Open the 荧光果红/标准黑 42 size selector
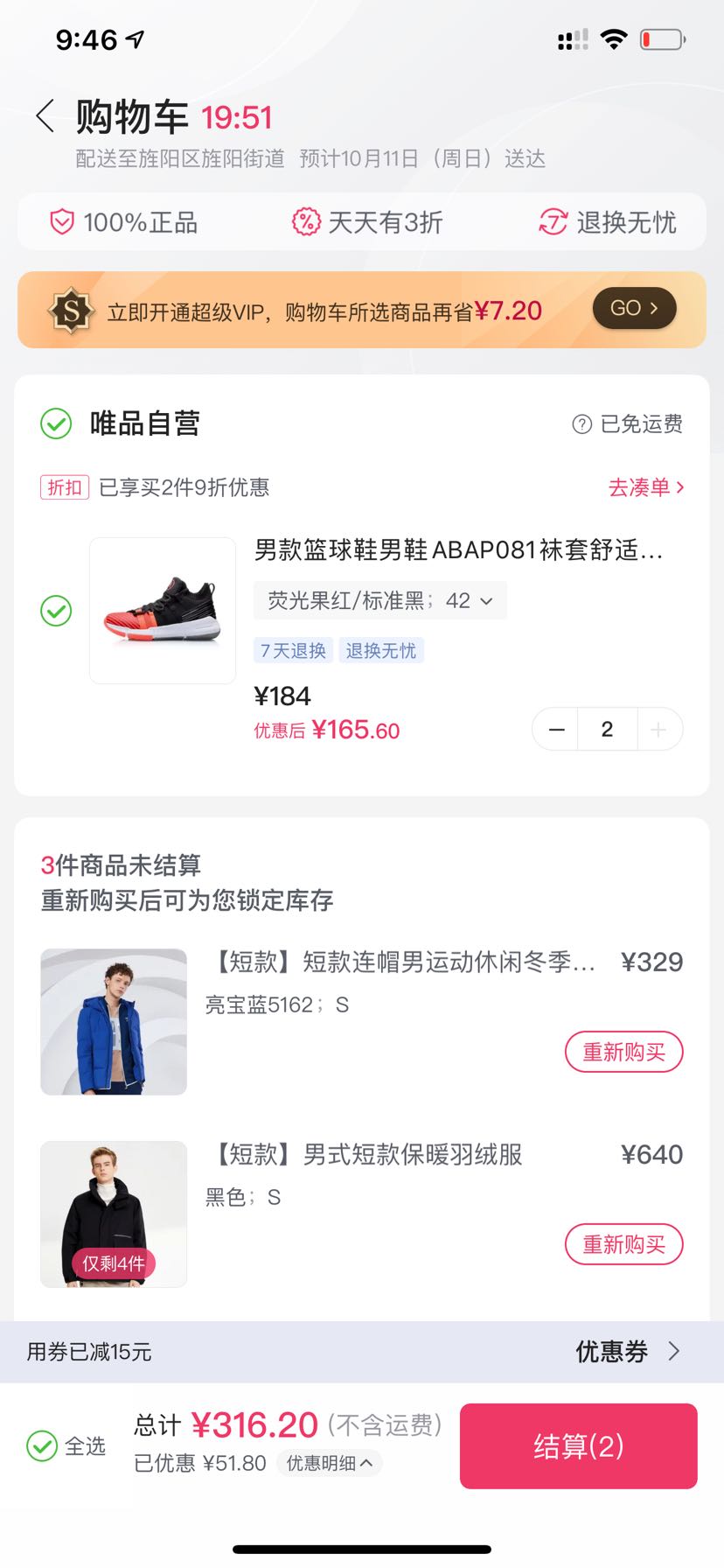Image resolution: width=724 pixels, height=1568 pixels. point(379,601)
